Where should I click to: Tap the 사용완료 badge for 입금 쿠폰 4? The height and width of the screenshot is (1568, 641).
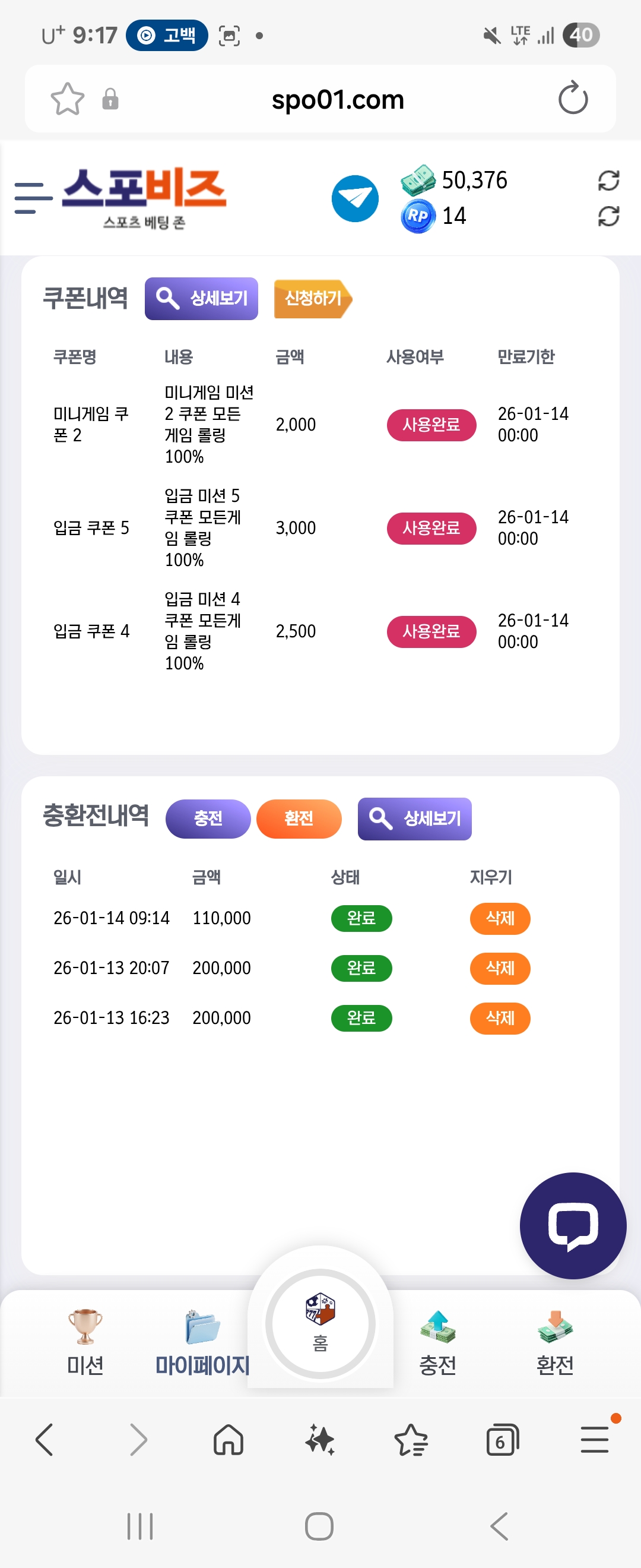coord(431,632)
